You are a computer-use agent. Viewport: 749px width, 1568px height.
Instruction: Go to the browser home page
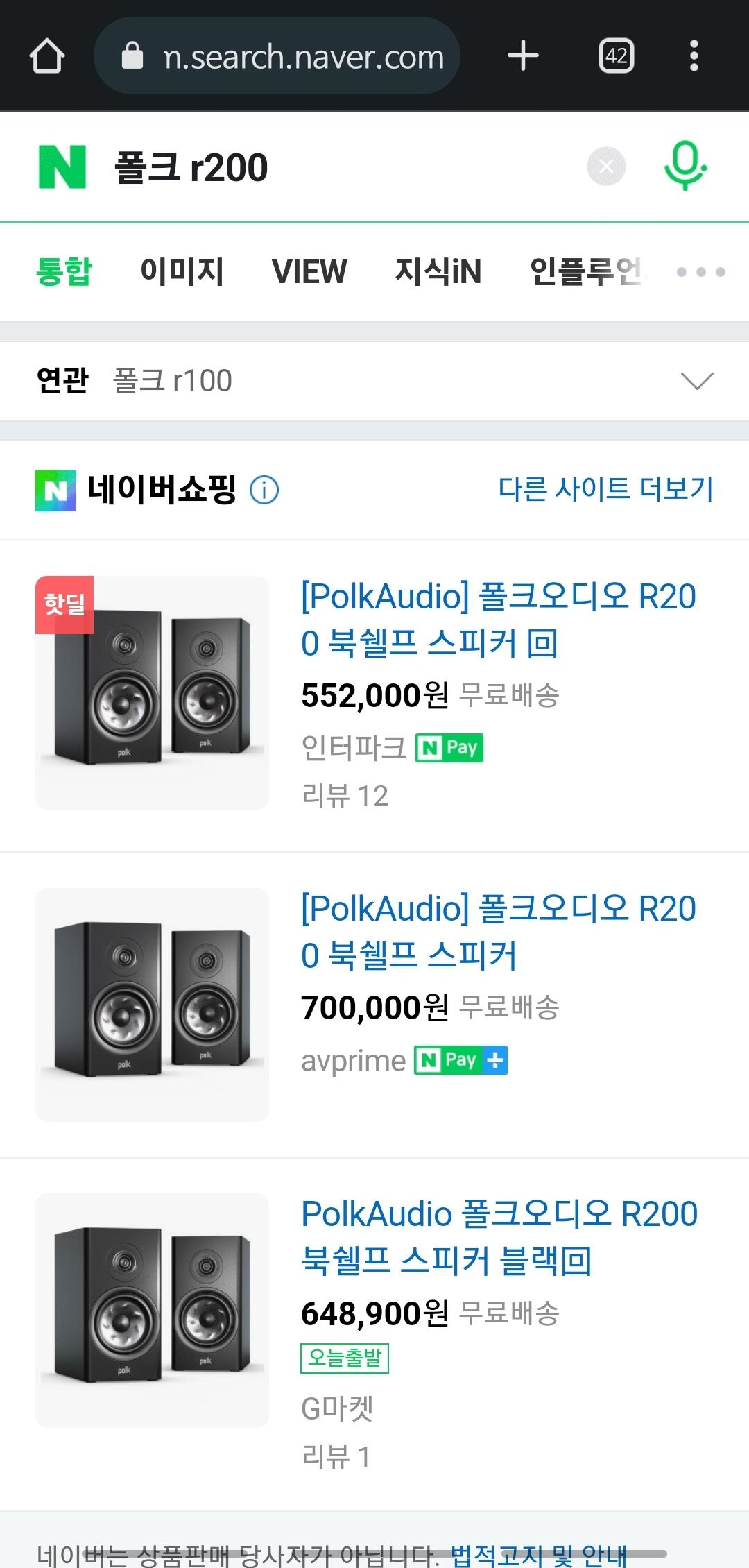47,56
